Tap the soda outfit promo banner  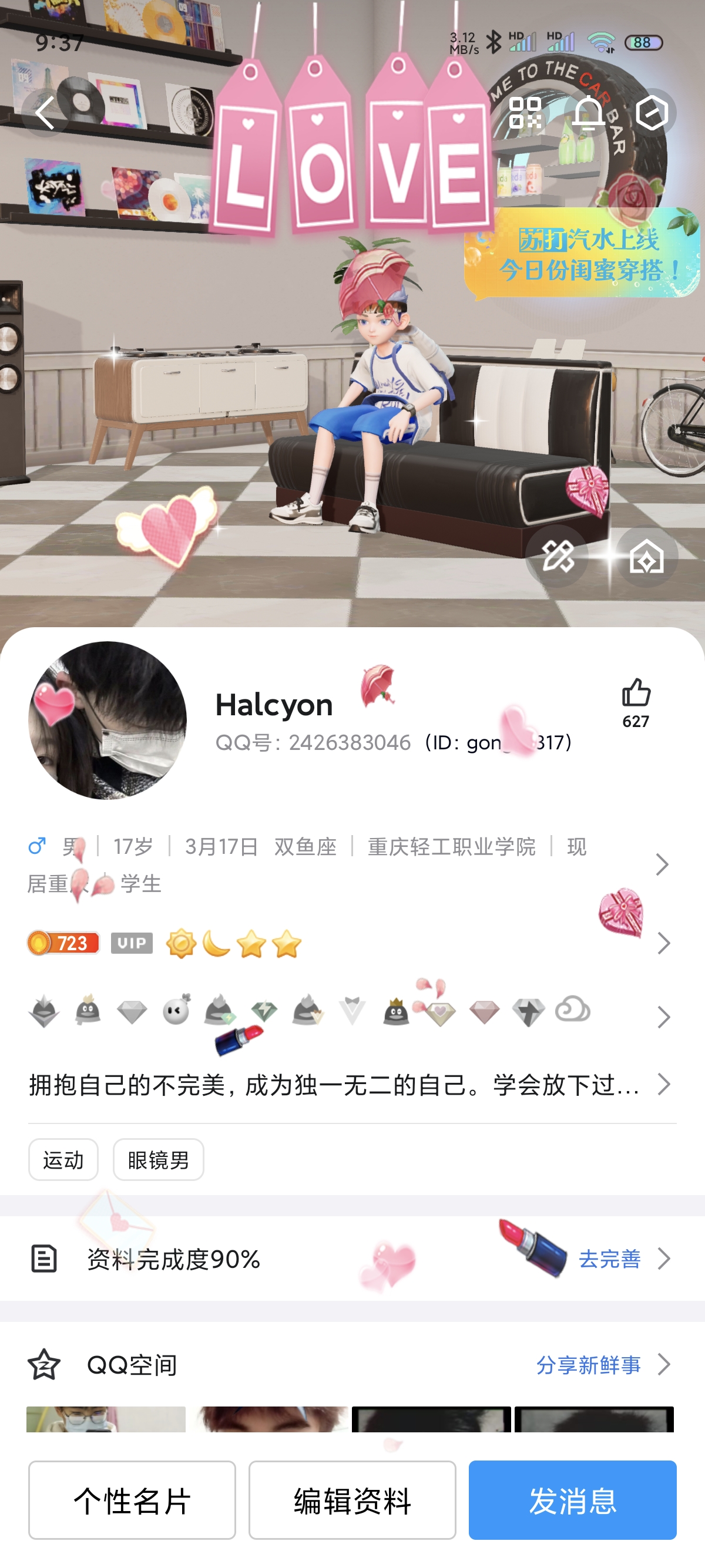pyautogui.click(x=582, y=254)
